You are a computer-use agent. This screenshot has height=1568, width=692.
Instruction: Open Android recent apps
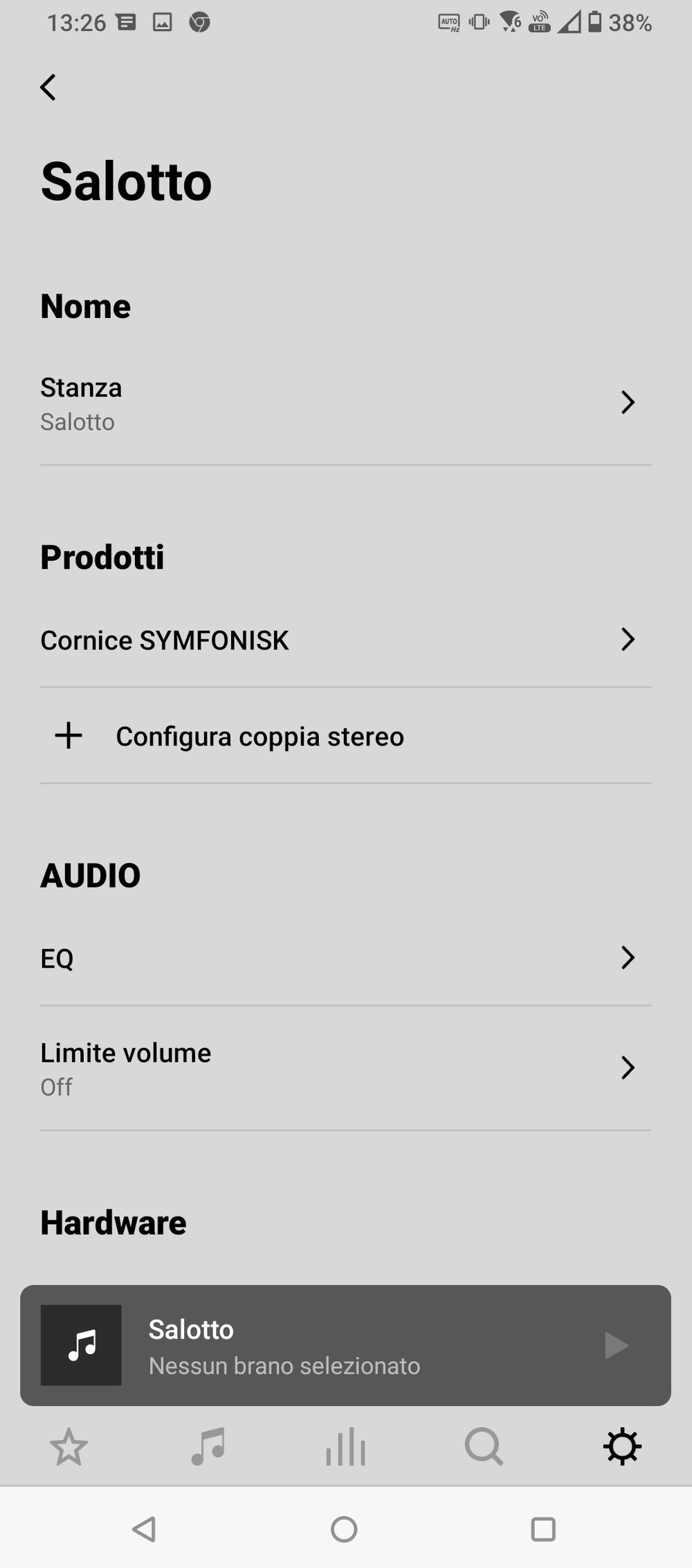point(543,1529)
